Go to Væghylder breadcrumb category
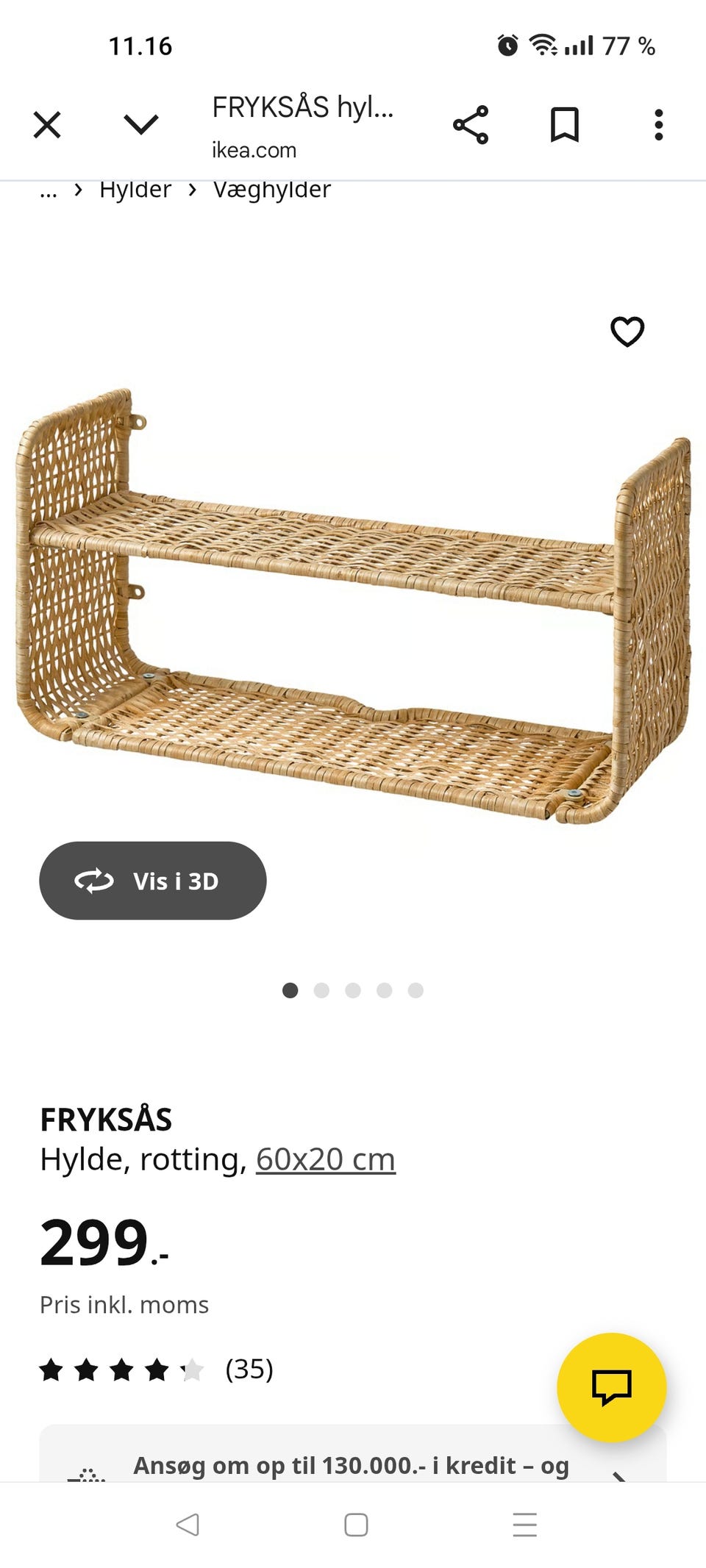This screenshot has height=1568, width=706. tap(272, 190)
